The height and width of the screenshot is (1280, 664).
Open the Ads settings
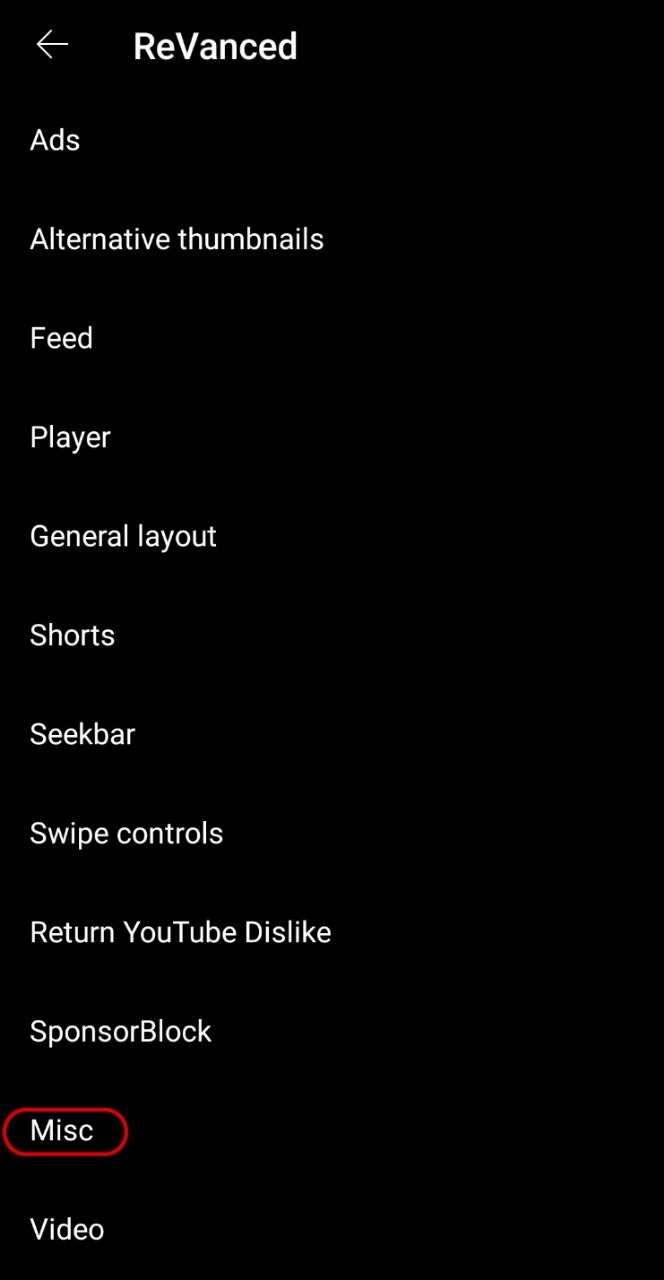tap(55, 140)
